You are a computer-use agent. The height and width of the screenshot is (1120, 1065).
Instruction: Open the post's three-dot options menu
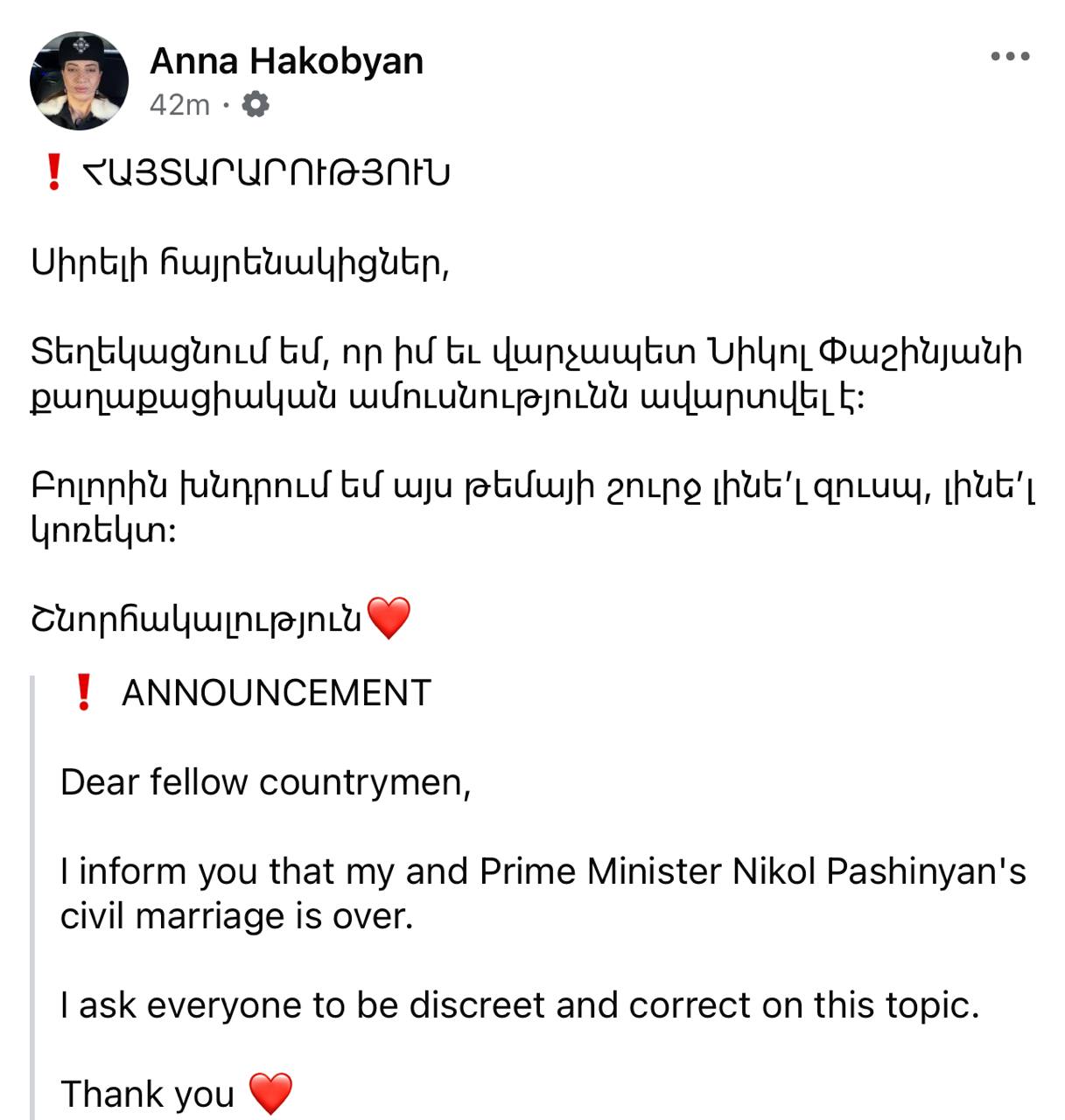tap(1010, 57)
